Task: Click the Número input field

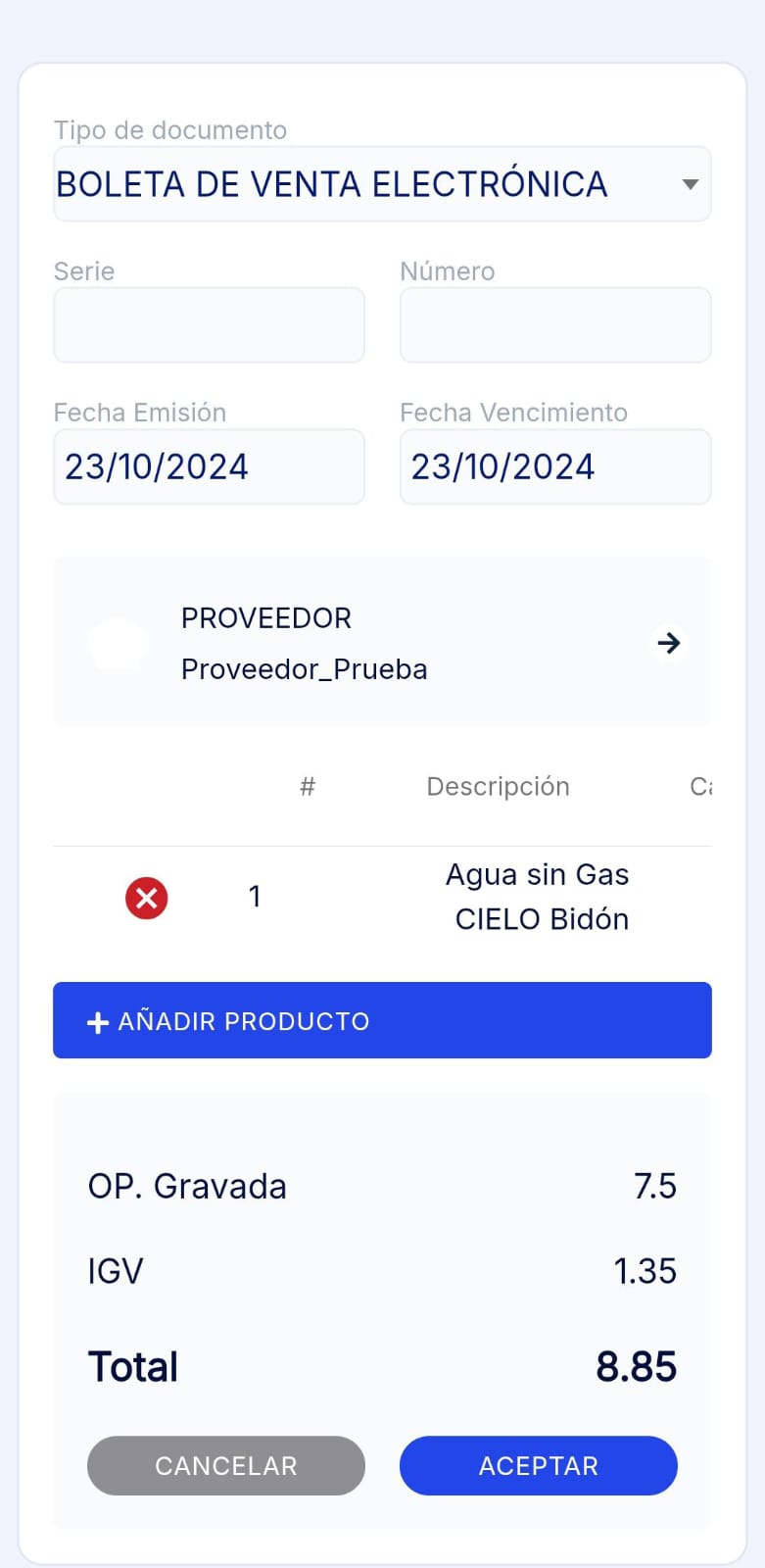Action: point(554,324)
